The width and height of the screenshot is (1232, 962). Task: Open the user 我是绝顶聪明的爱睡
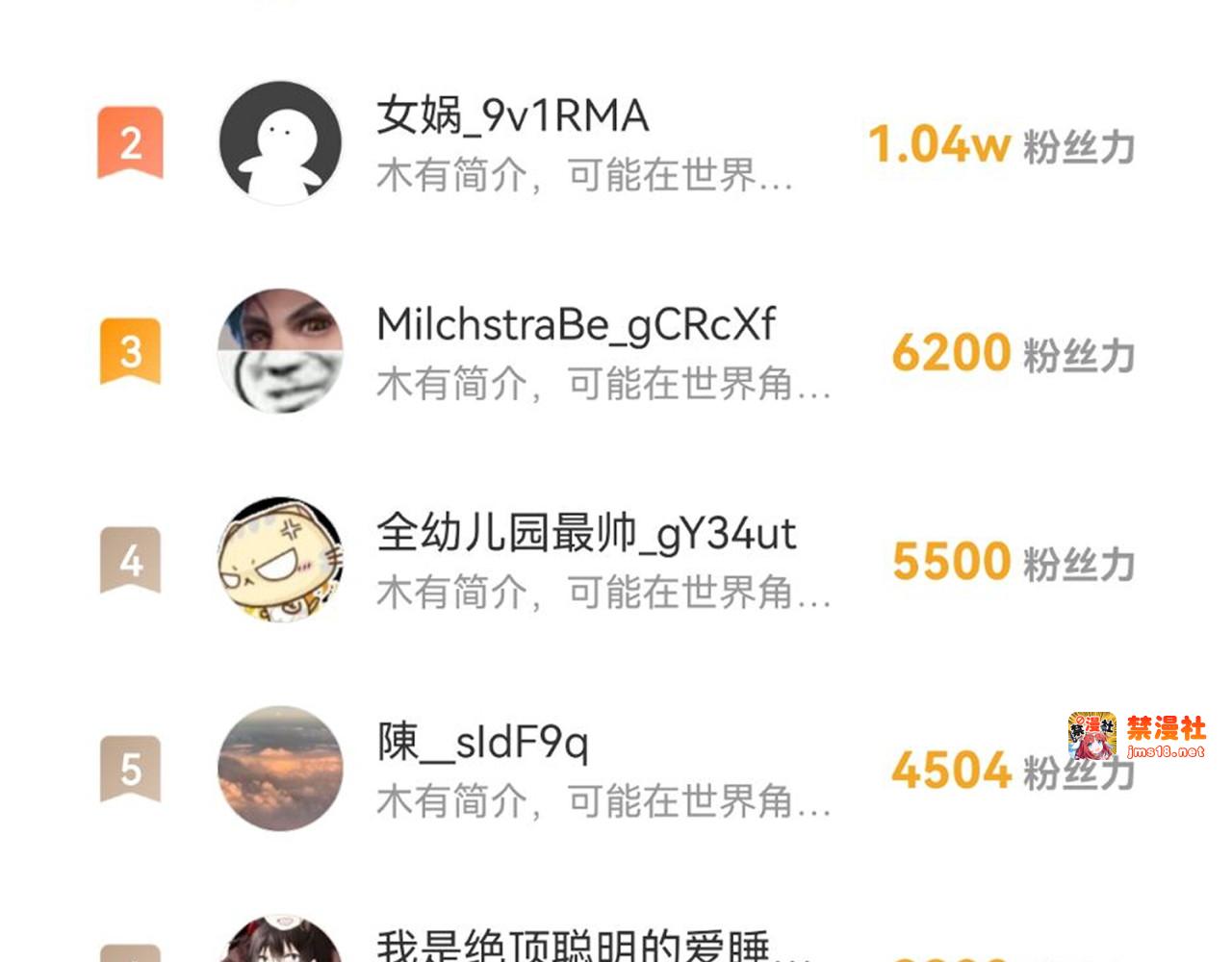coord(575,946)
